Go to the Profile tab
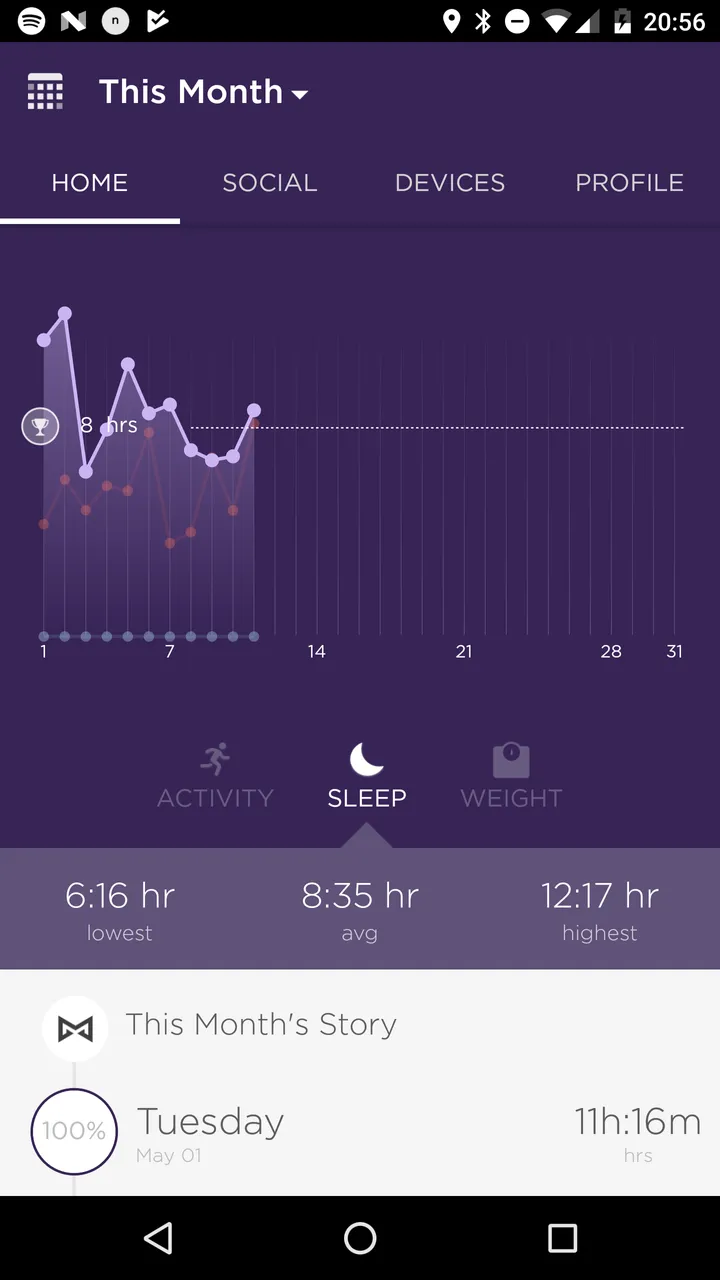This screenshot has height=1280, width=720. pyautogui.click(x=630, y=183)
